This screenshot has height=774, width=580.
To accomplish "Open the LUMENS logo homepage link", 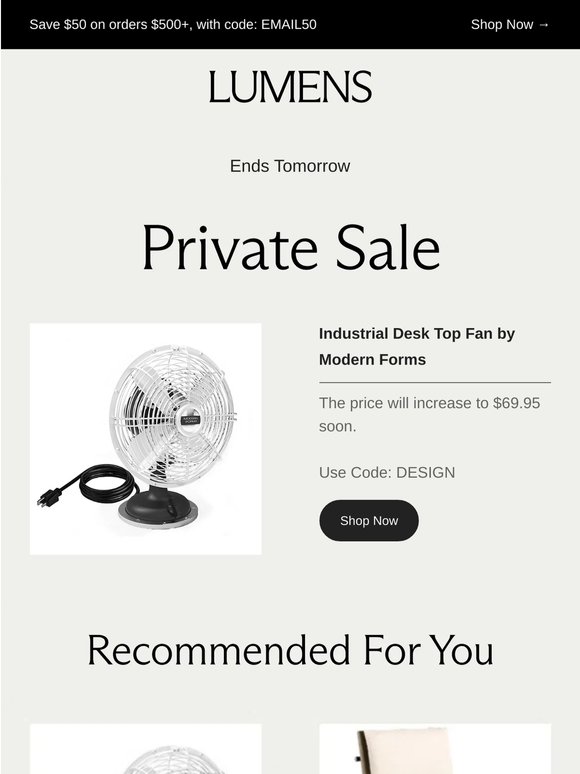I will click(290, 87).
